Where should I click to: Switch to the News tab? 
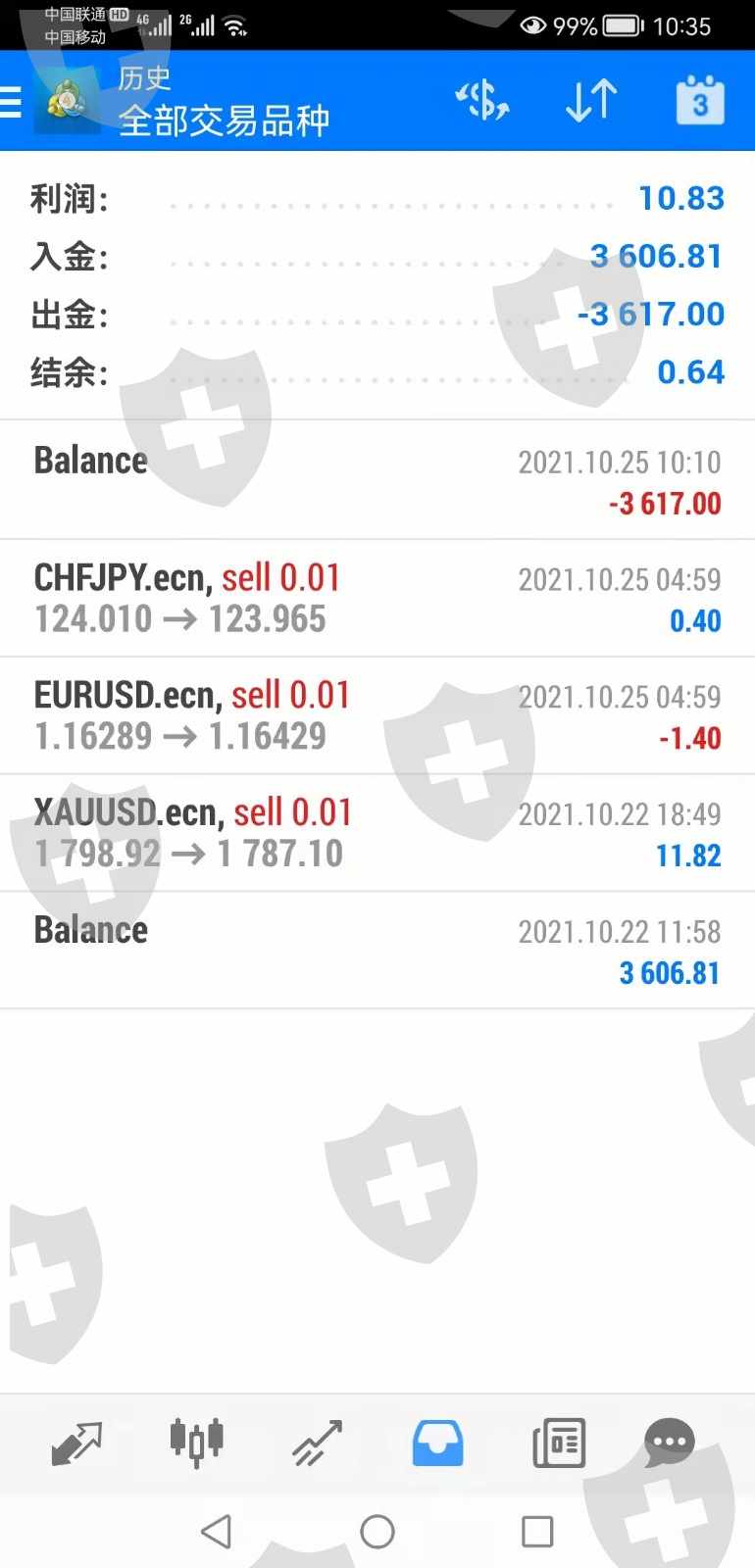[x=559, y=1443]
